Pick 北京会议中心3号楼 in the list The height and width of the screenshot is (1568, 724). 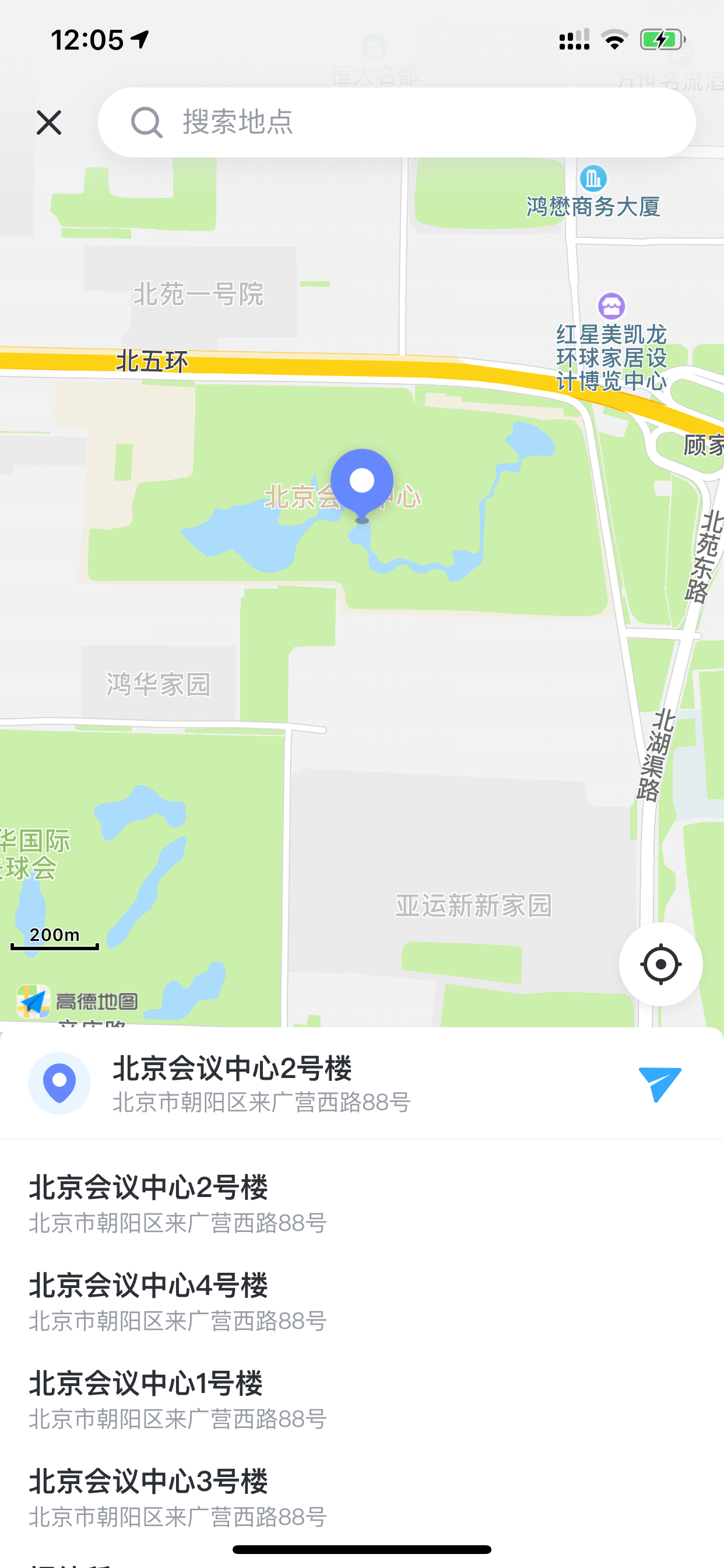coord(362,1496)
